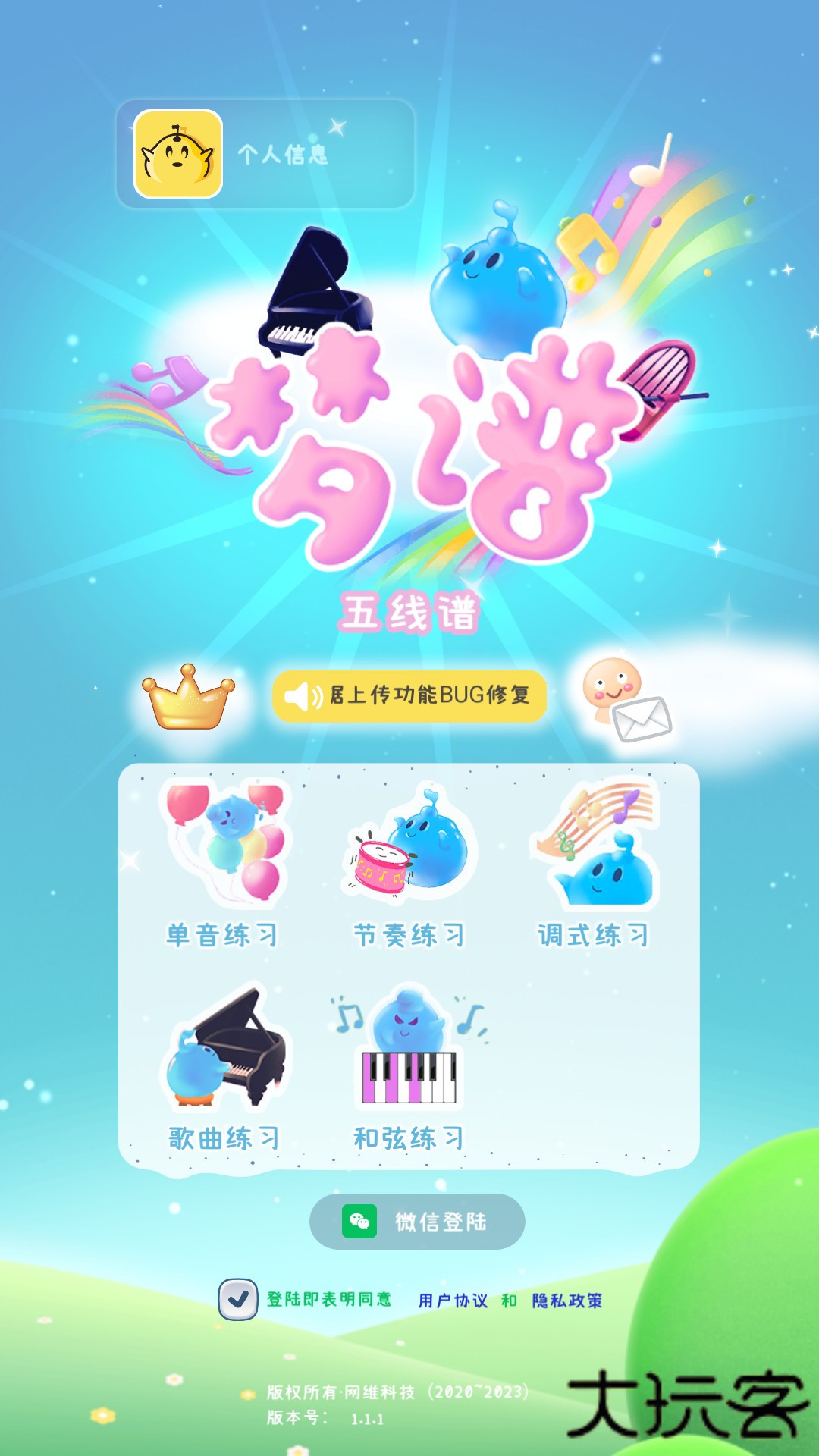Read the 用户协议 link
The height and width of the screenshot is (1456, 819).
[453, 1301]
